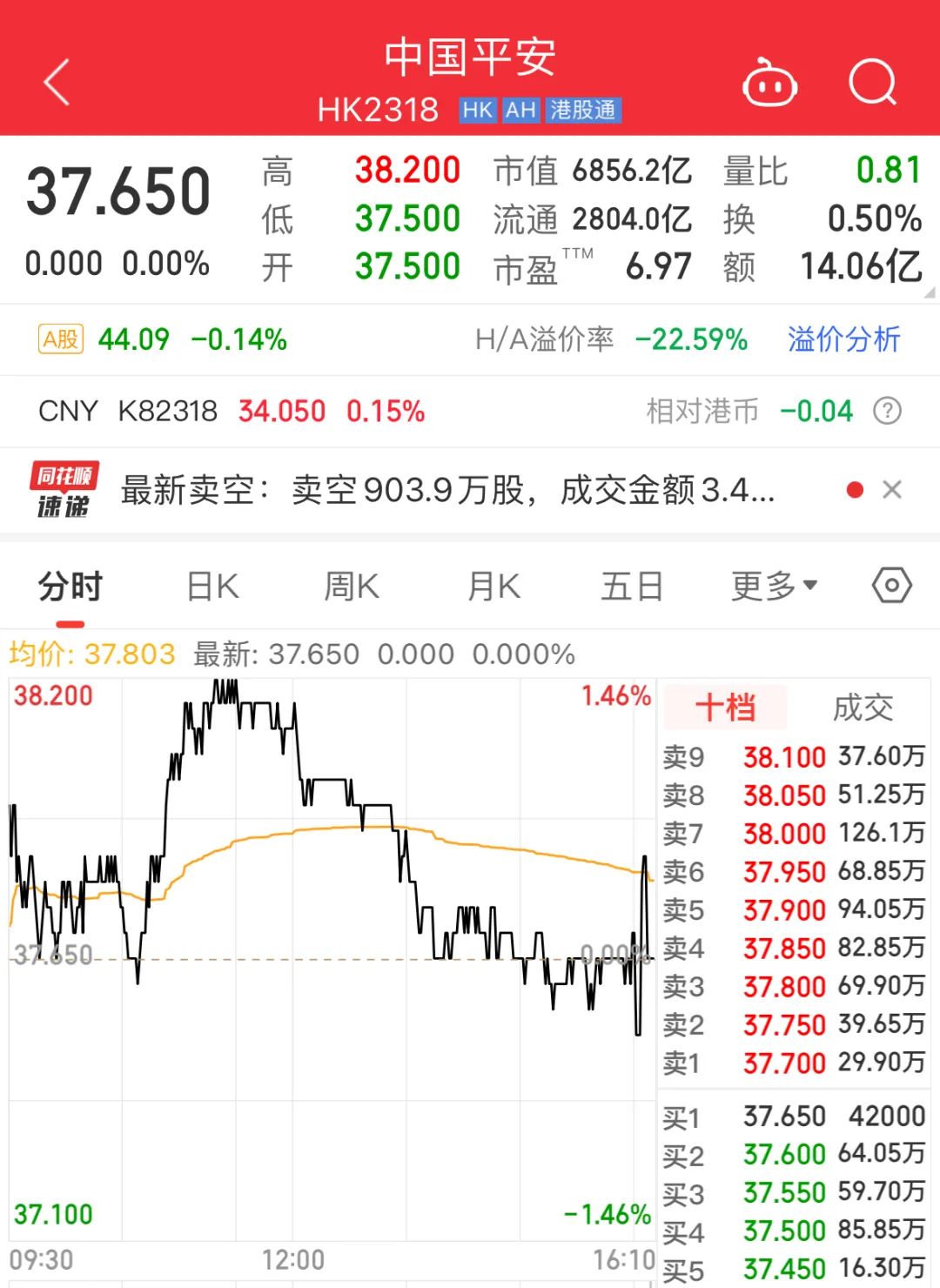This screenshot has width=940, height=1288.
Task: Open the search icon
Action: coord(875,81)
